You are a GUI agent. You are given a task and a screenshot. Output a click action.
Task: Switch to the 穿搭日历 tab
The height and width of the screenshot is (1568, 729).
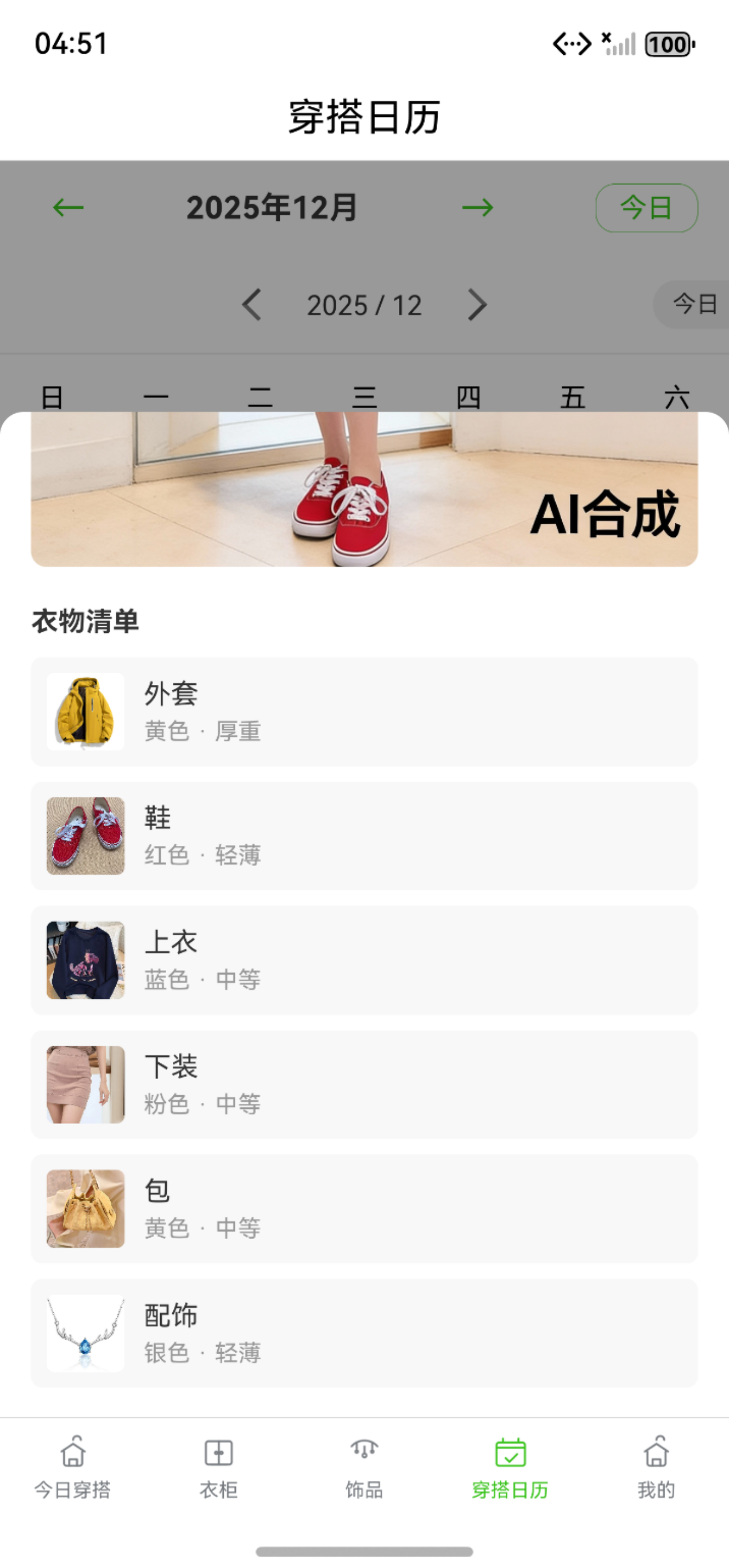[x=510, y=1473]
